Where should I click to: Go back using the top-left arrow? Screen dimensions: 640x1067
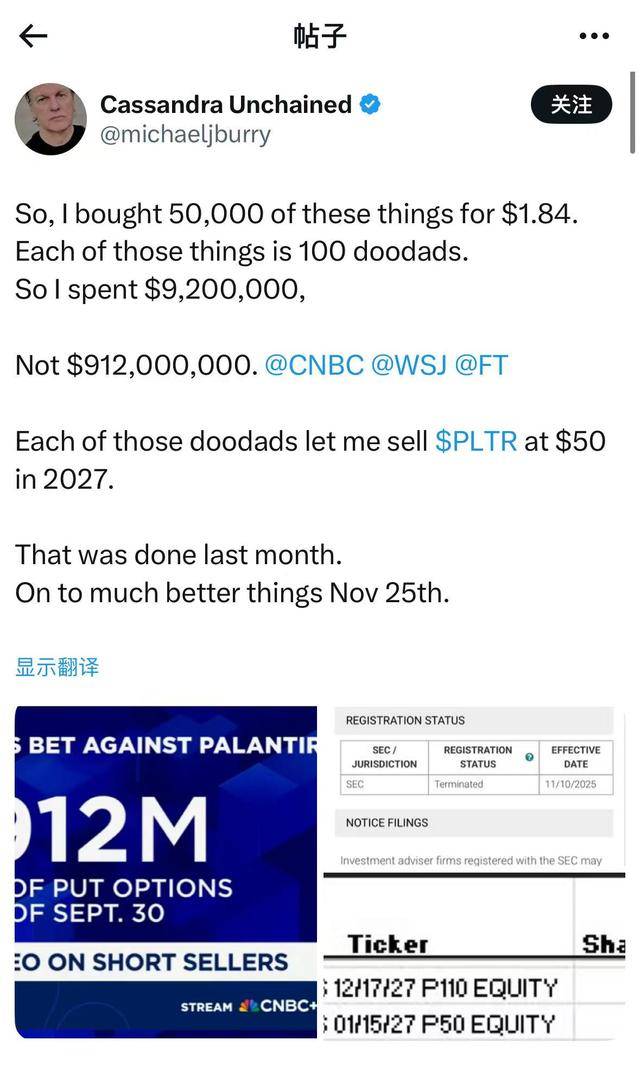coord(33,37)
